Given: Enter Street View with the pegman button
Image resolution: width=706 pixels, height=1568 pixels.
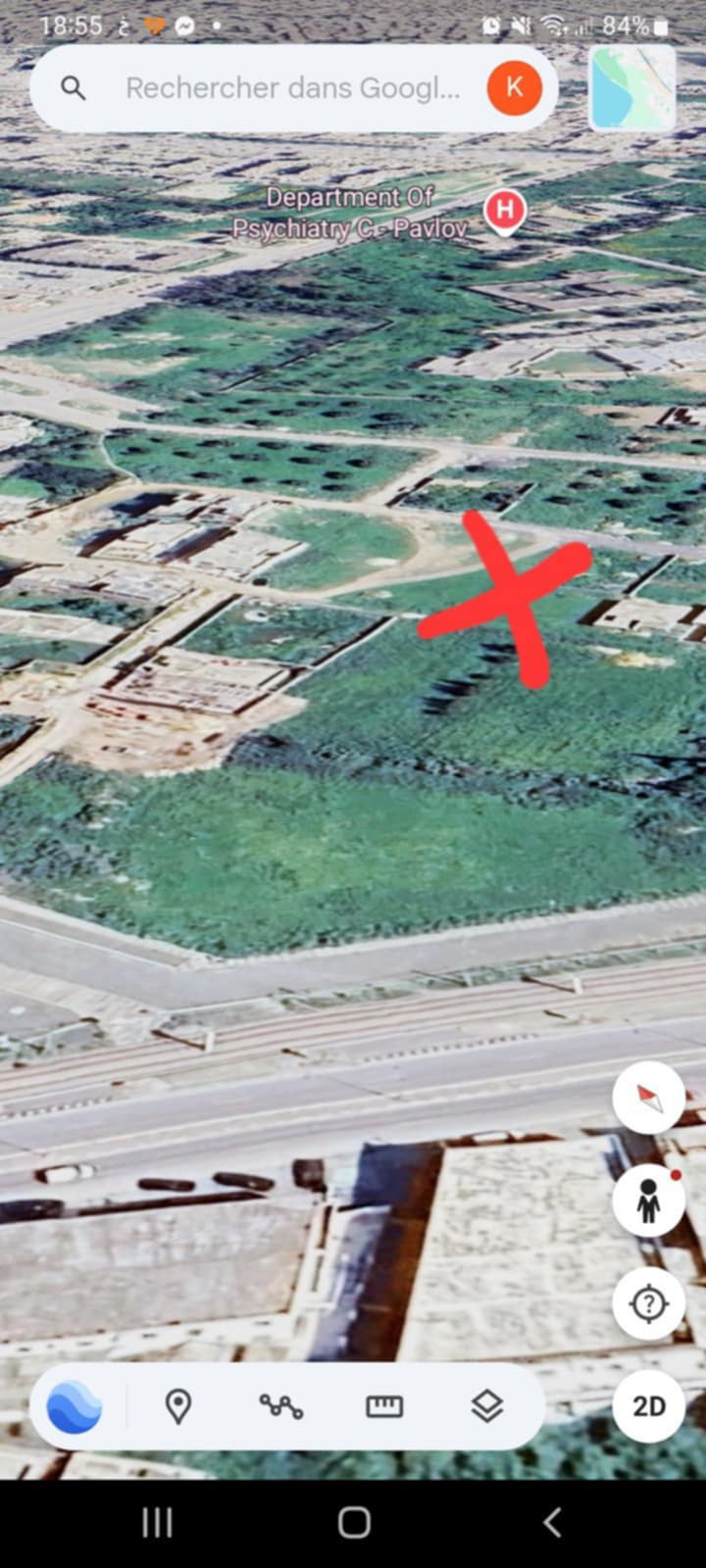Looking at the screenshot, I should (x=648, y=1200).
